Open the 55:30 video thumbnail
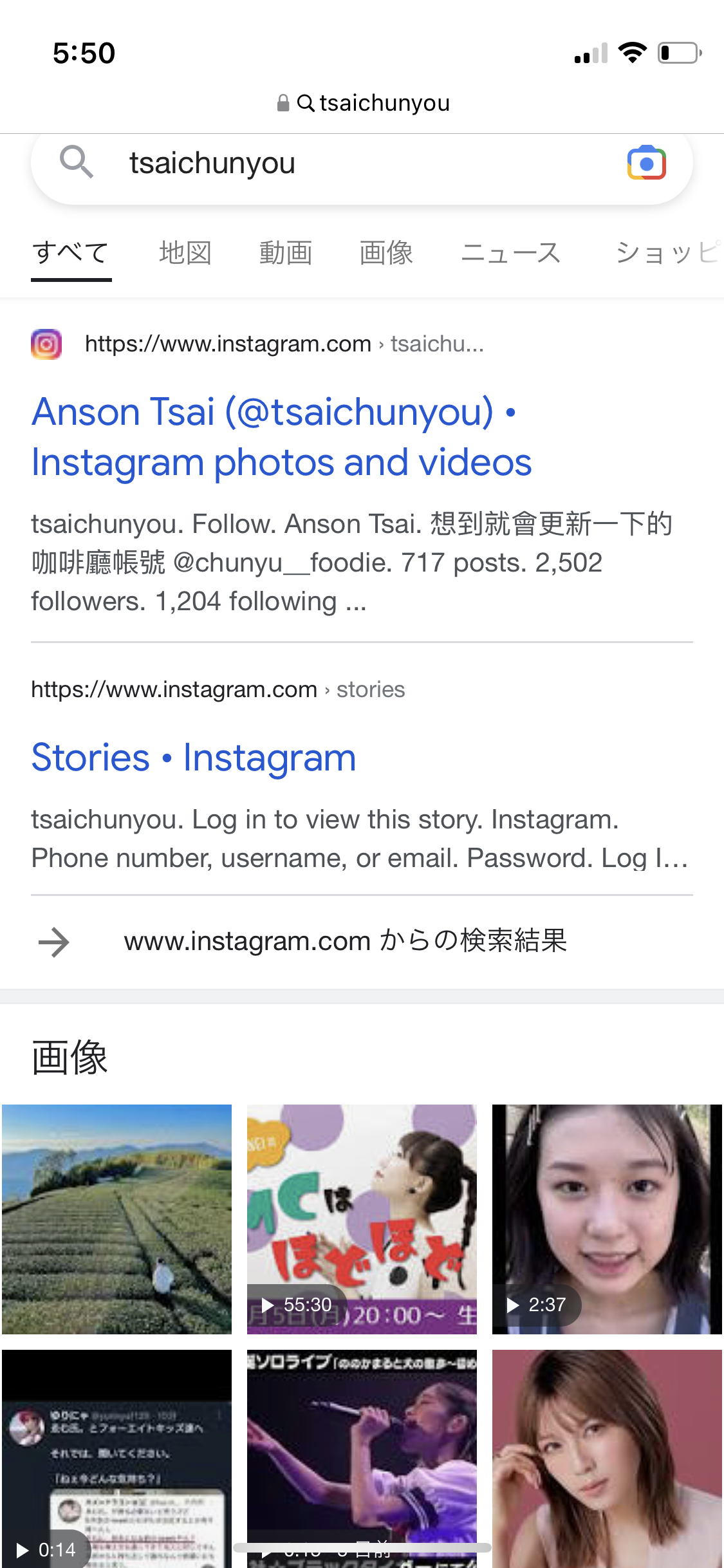 (362, 1218)
